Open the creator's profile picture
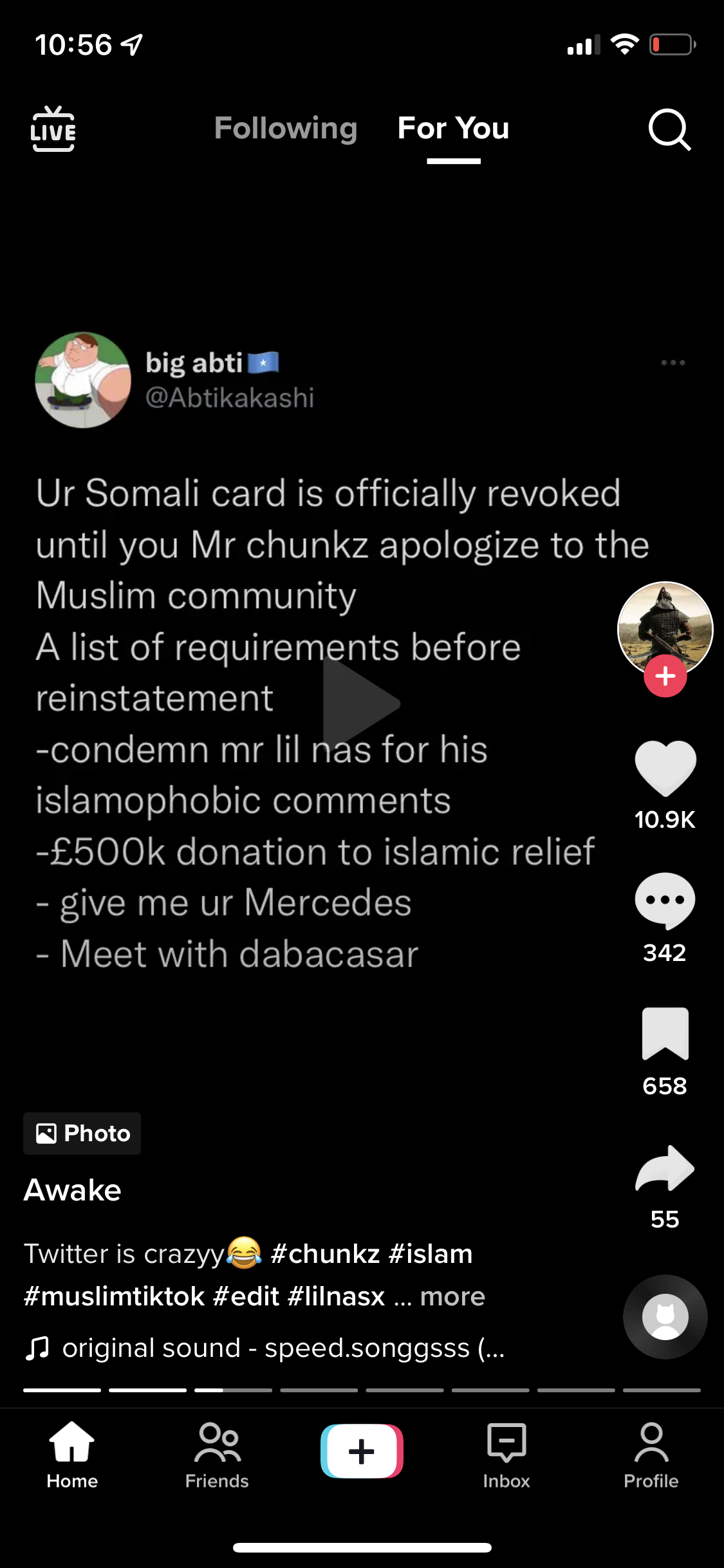 click(665, 628)
